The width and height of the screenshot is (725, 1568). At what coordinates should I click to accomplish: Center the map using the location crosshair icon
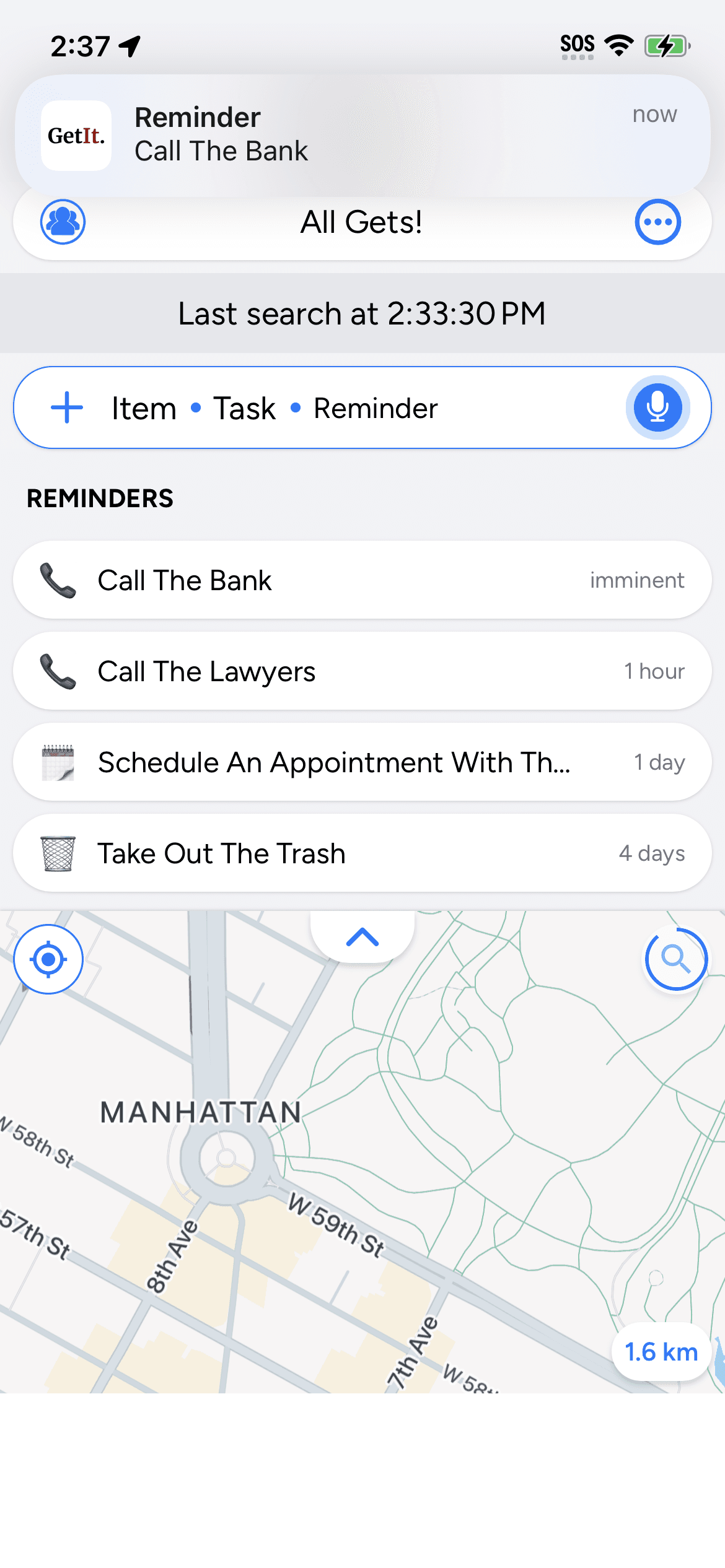point(48,959)
